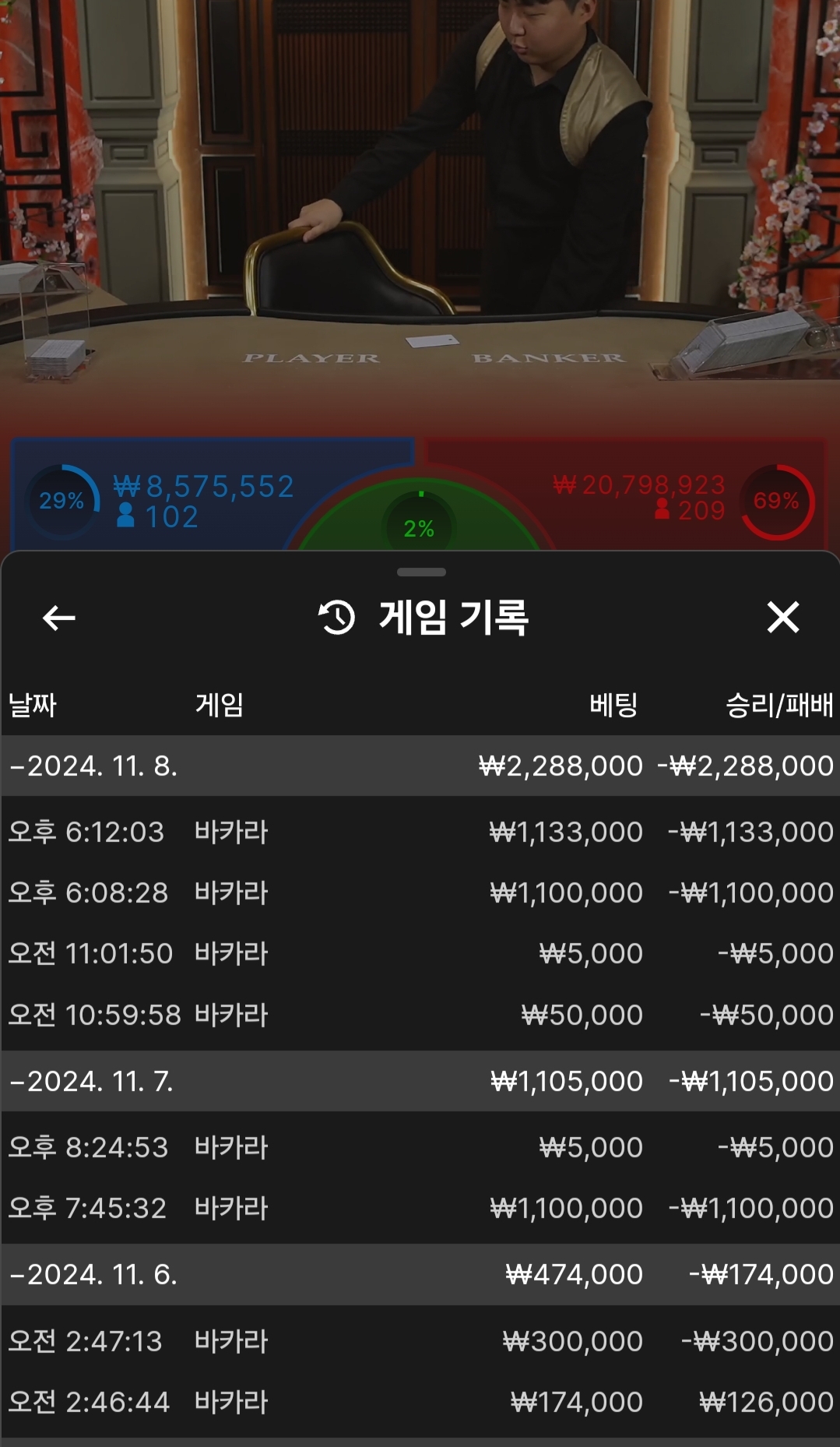840x1447 pixels.
Task: Collapse the 2024. 11. 8. date group
Action: tap(420, 766)
